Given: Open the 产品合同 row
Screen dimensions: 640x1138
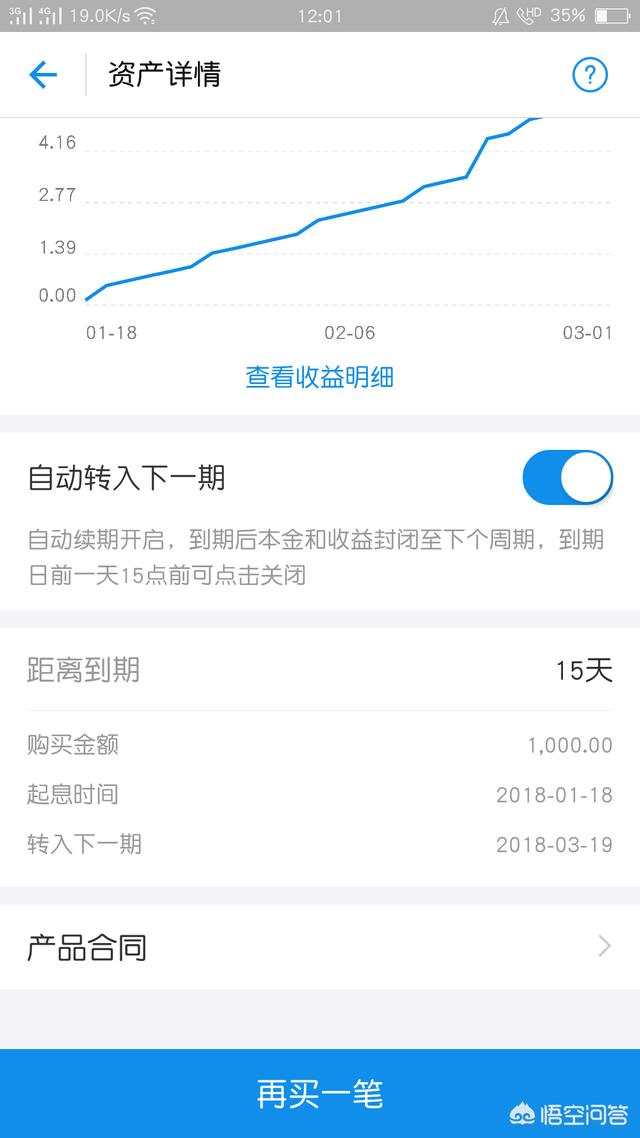Looking at the screenshot, I should click(320, 946).
